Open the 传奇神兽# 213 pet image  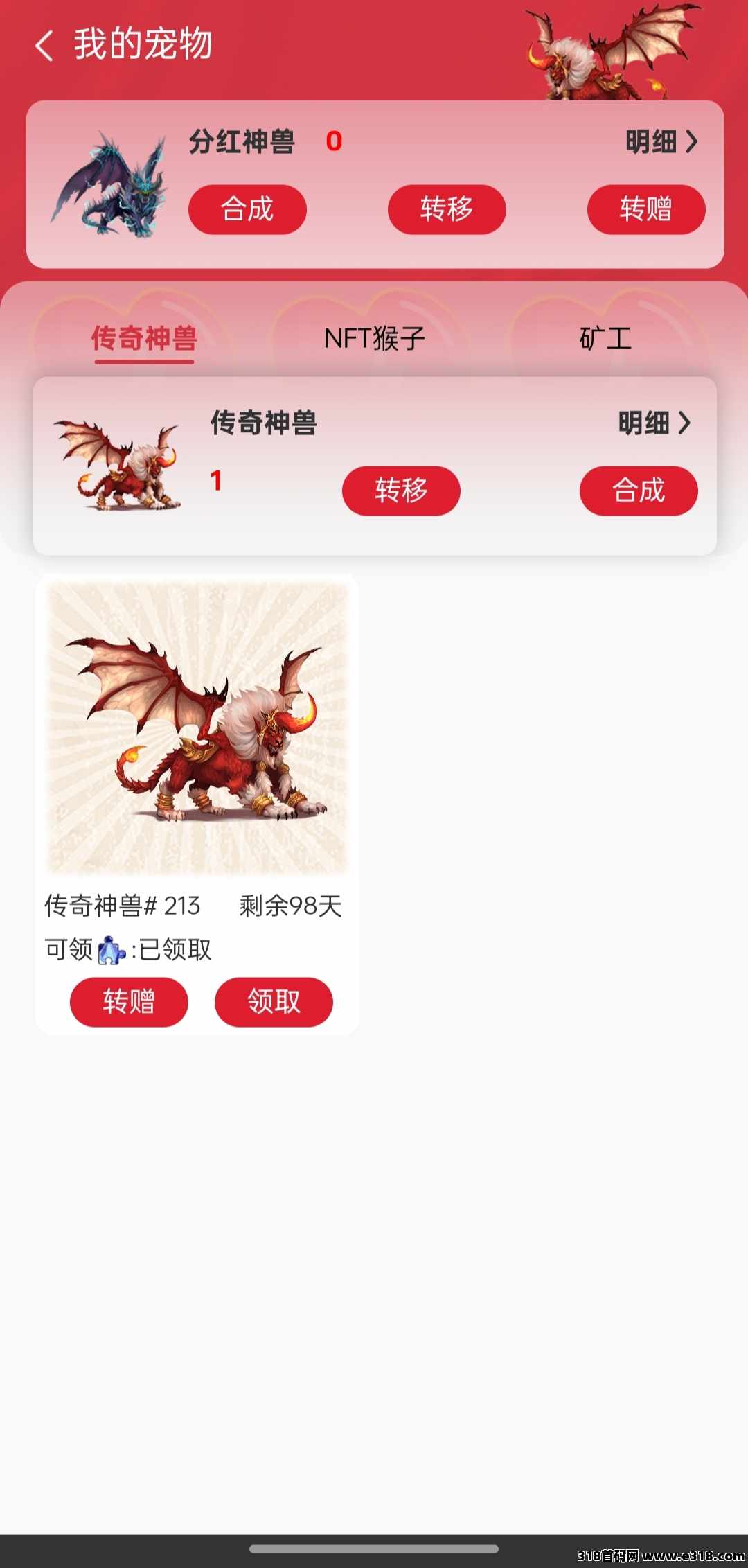(x=197, y=728)
